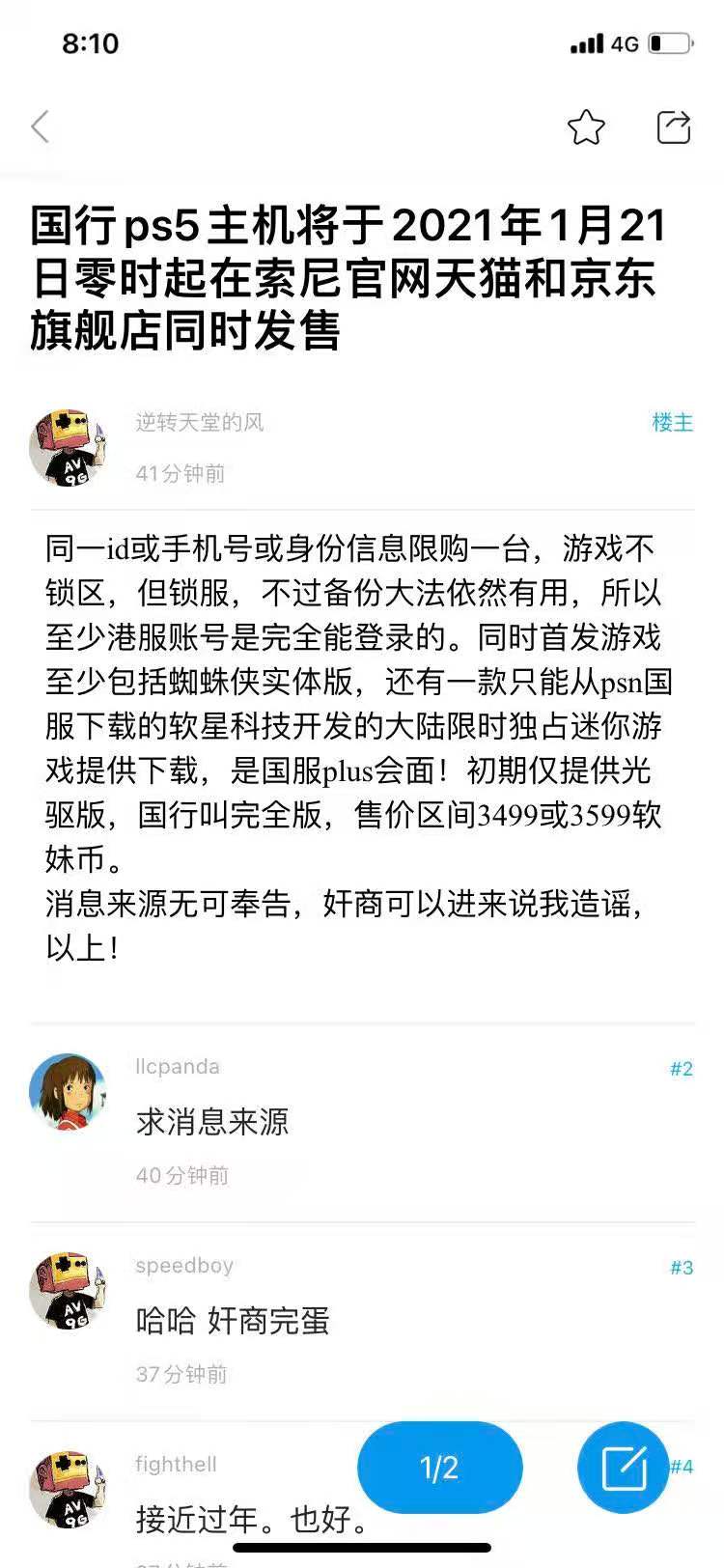Image resolution: width=724 pixels, height=1568 pixels.
Task: Open llcpanda's avatar
Action: (x=67, y=1093)
